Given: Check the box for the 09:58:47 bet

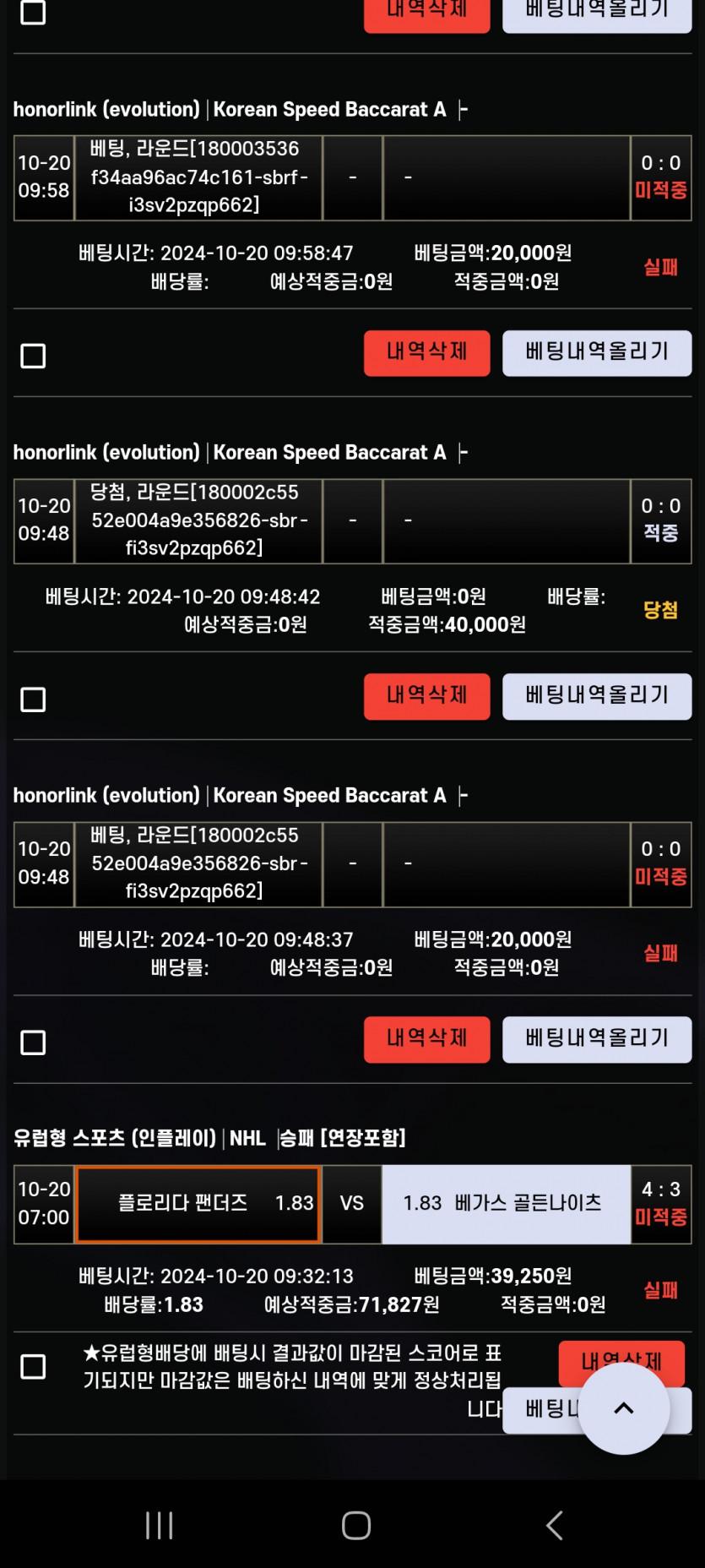Looking at the screenshot, I should pos(33,356).
